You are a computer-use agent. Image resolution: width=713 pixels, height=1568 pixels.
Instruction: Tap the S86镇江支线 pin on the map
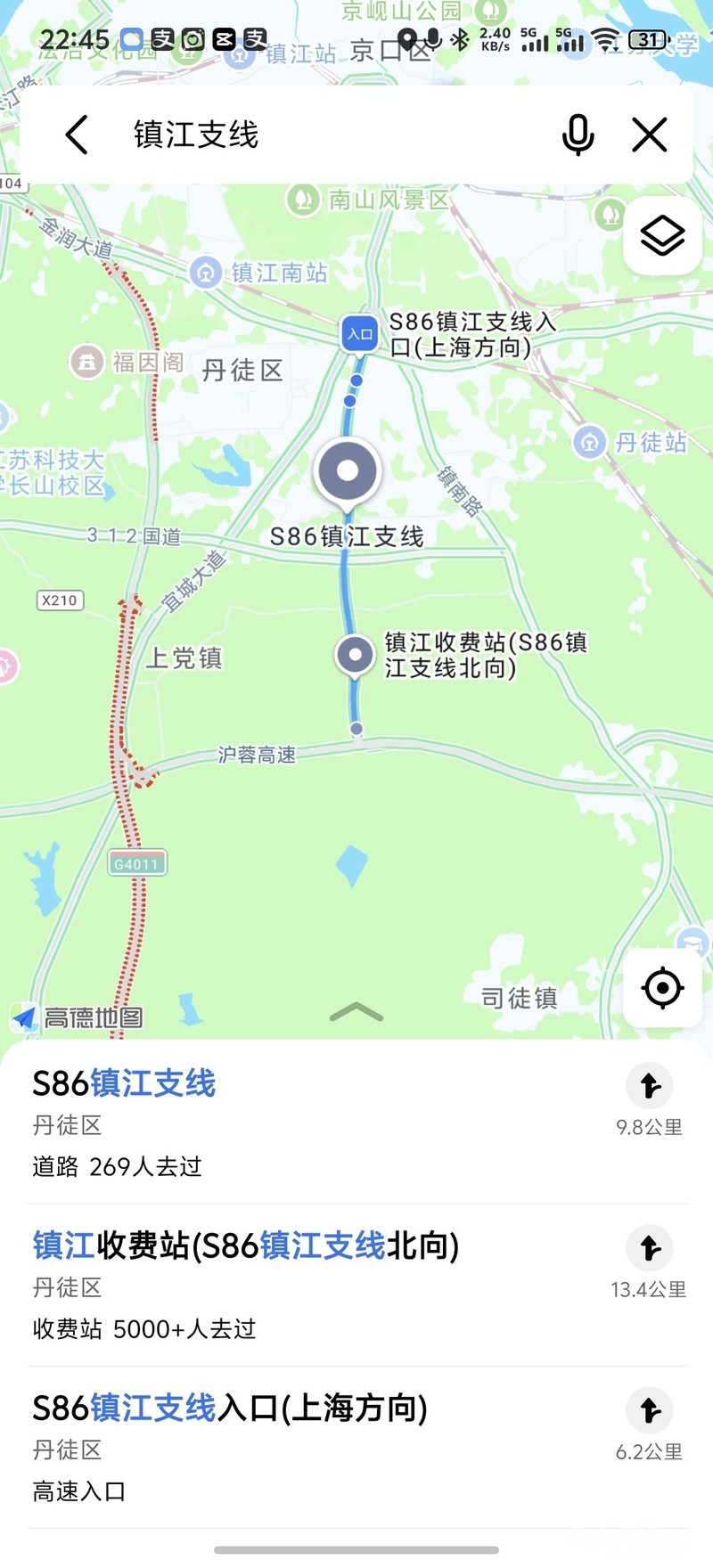[348, 472]
